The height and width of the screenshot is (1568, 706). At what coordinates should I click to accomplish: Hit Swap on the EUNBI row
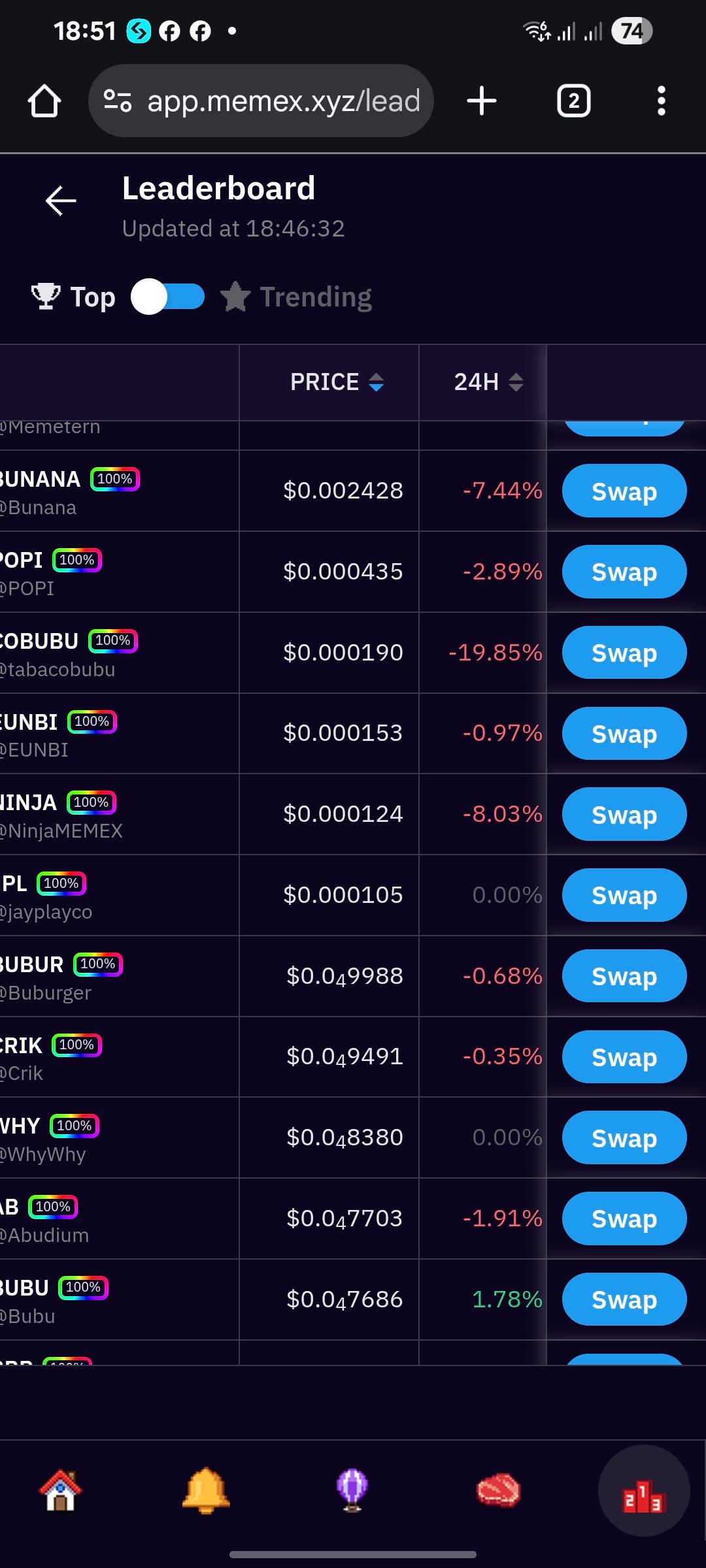click(x=624, y=734)
